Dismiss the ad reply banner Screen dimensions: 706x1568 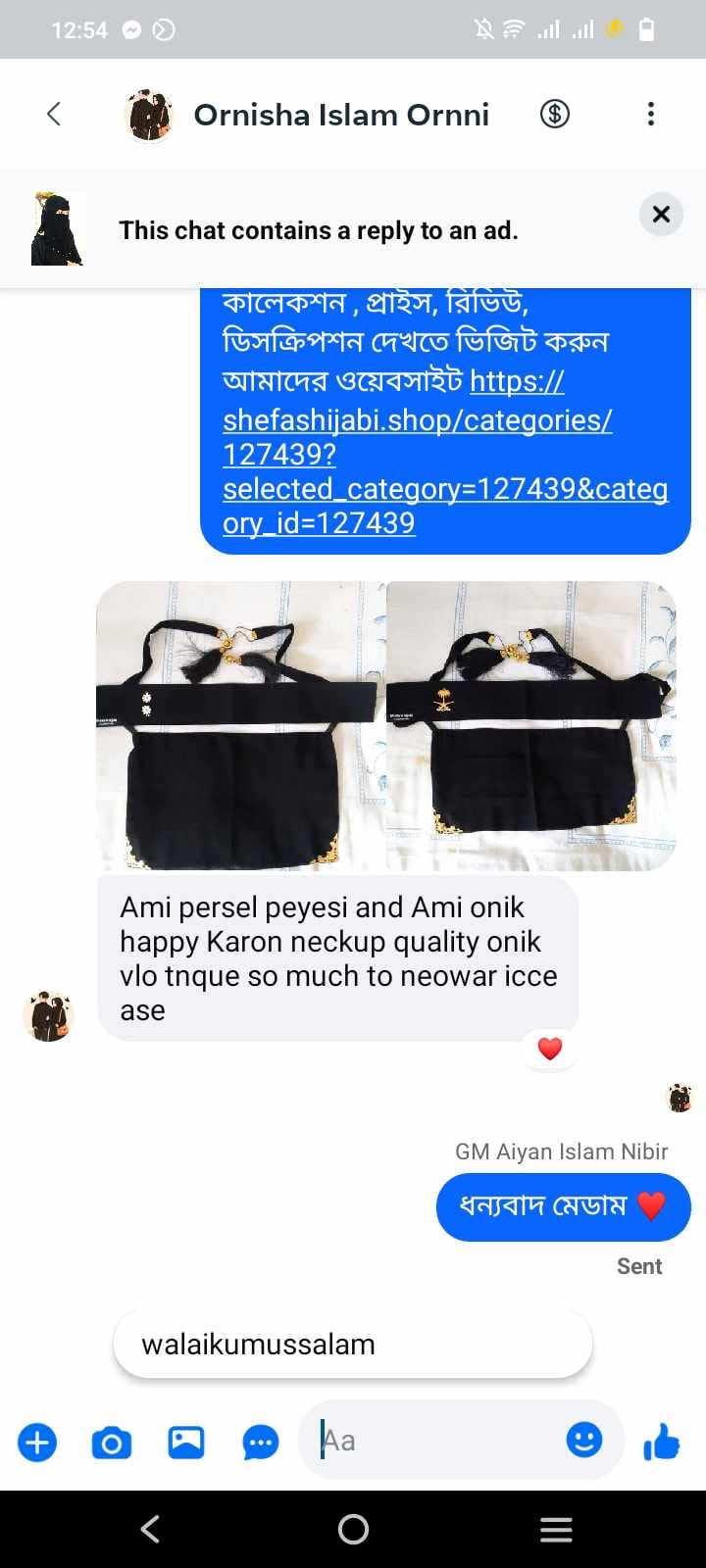(661, 214)
